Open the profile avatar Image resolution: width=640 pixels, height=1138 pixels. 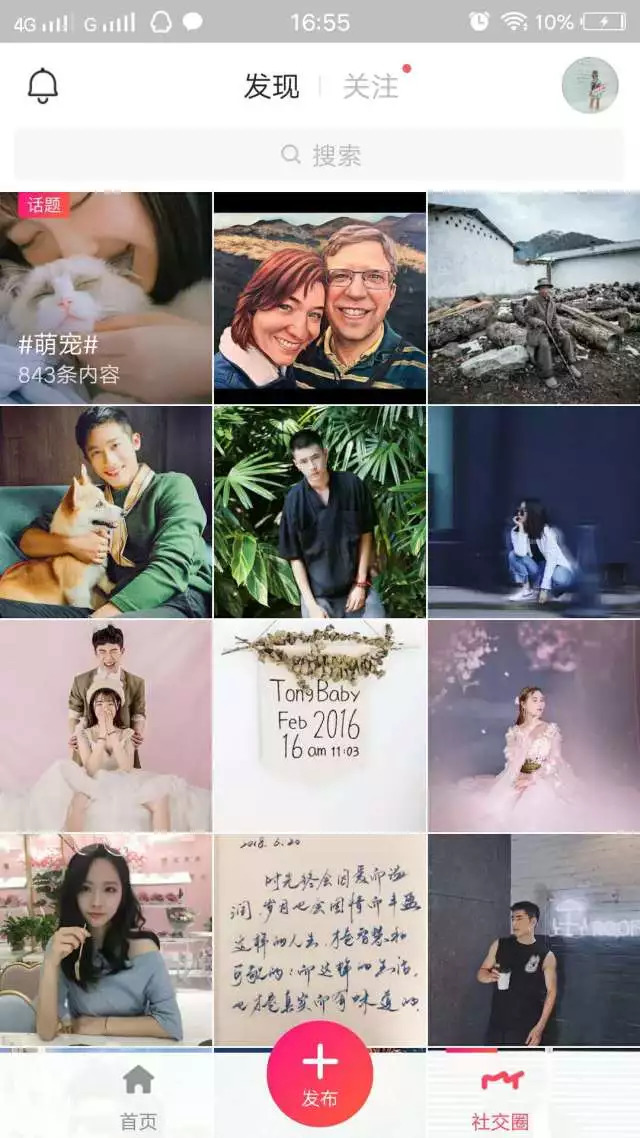pos(589,85)
